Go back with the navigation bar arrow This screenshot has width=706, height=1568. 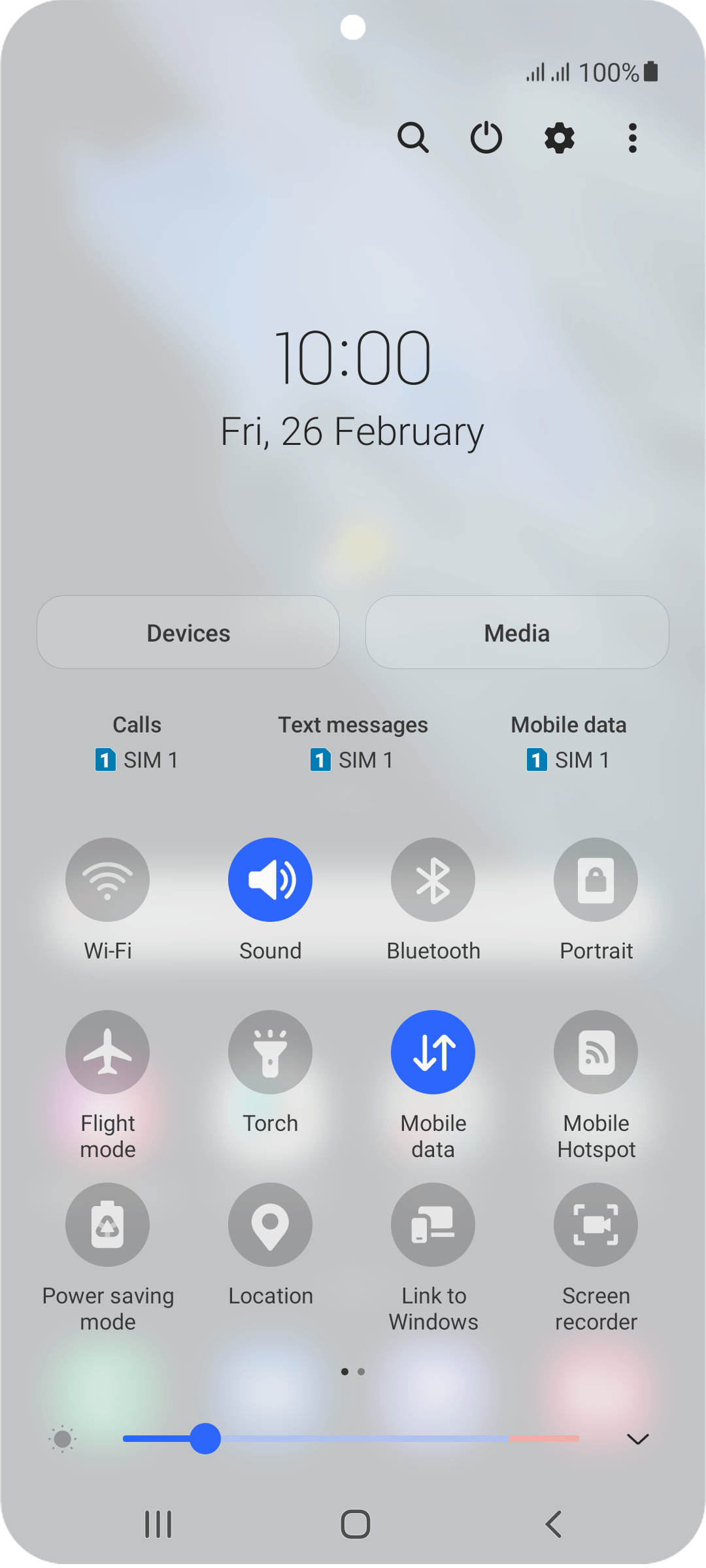point(553,1524)
